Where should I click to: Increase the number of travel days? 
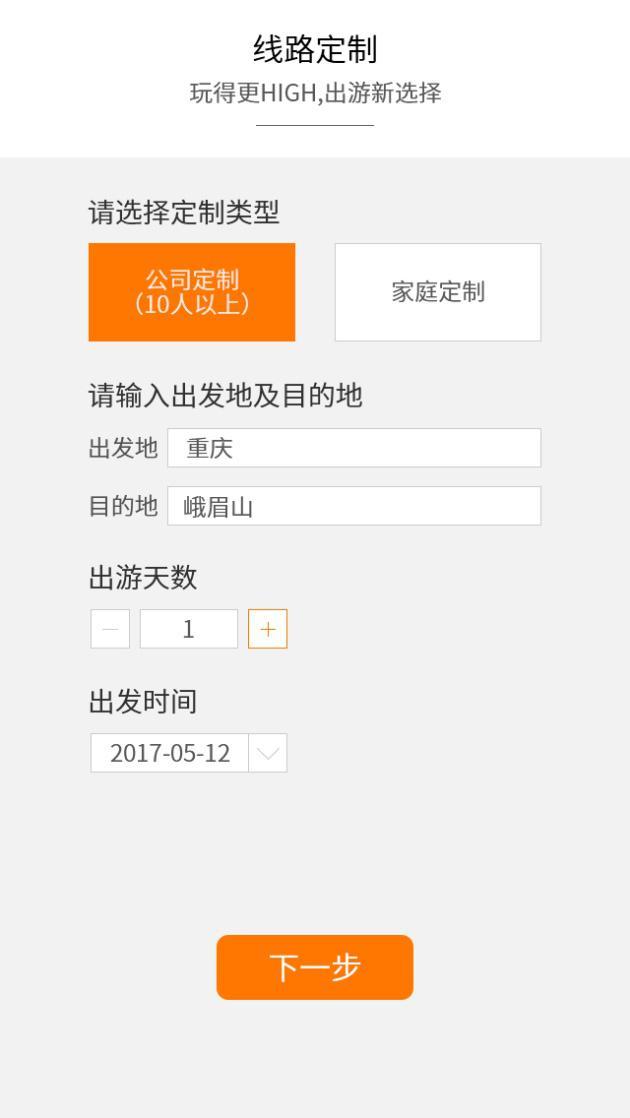pos(268,630)
